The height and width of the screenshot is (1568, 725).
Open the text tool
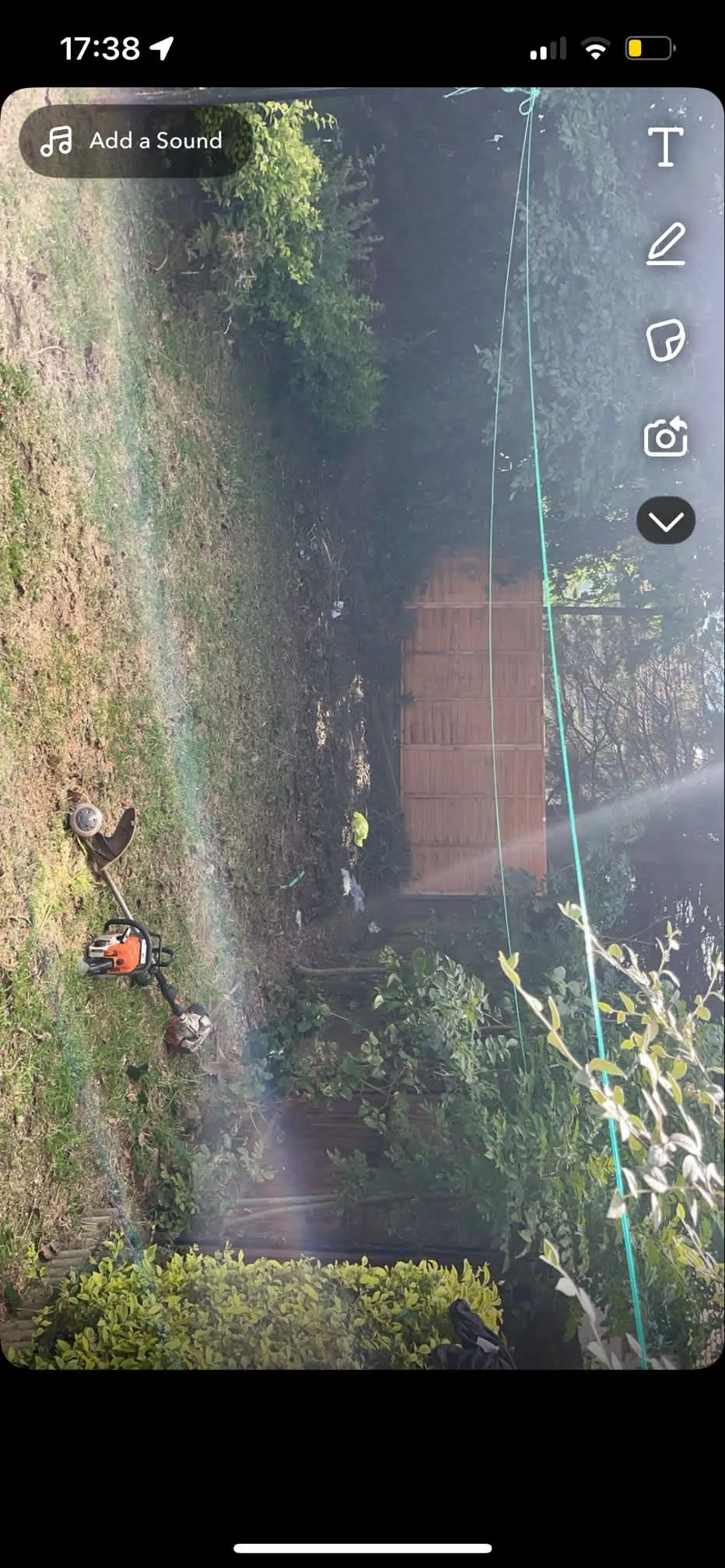665,146
